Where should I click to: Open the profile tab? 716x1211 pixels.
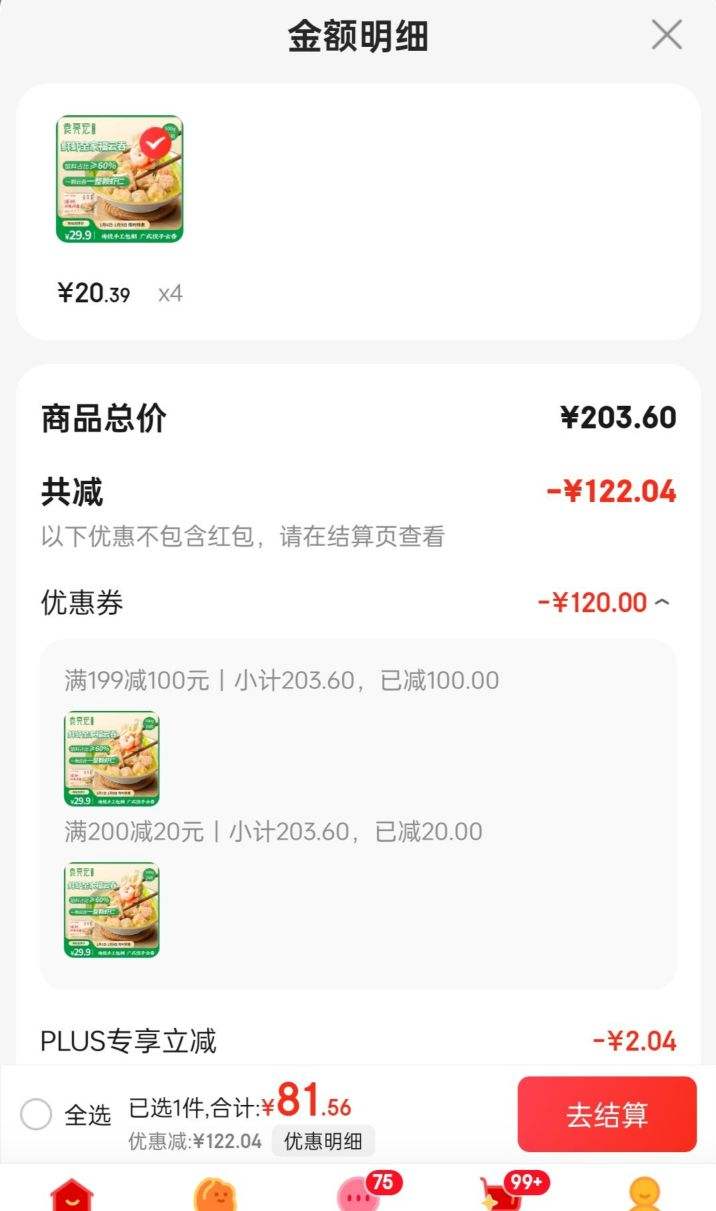[x=644, y=1195]
